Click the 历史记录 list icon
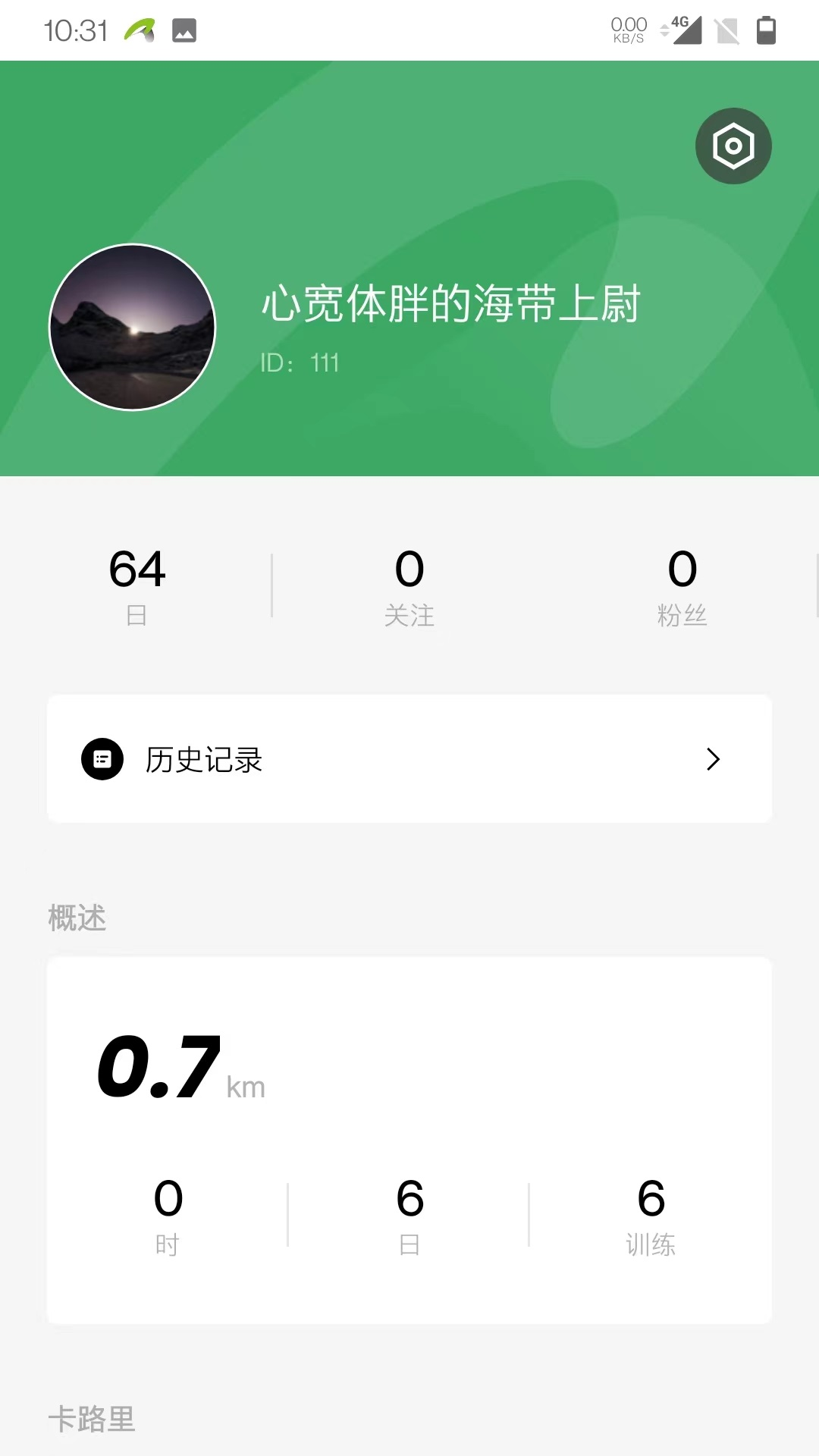 point(102,758)
